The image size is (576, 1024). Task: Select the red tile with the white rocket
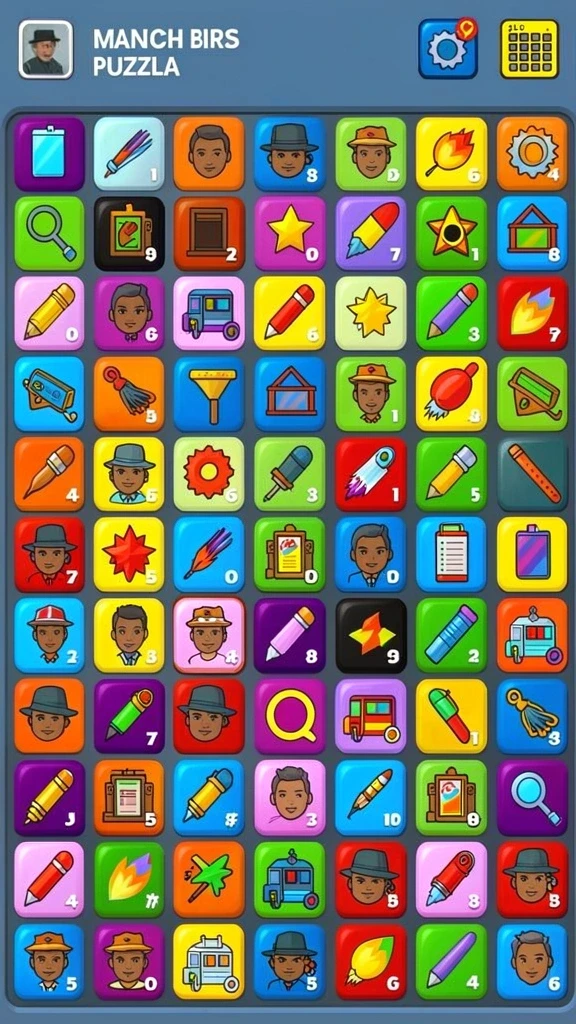pyautogui.click(x=371, y=474)
